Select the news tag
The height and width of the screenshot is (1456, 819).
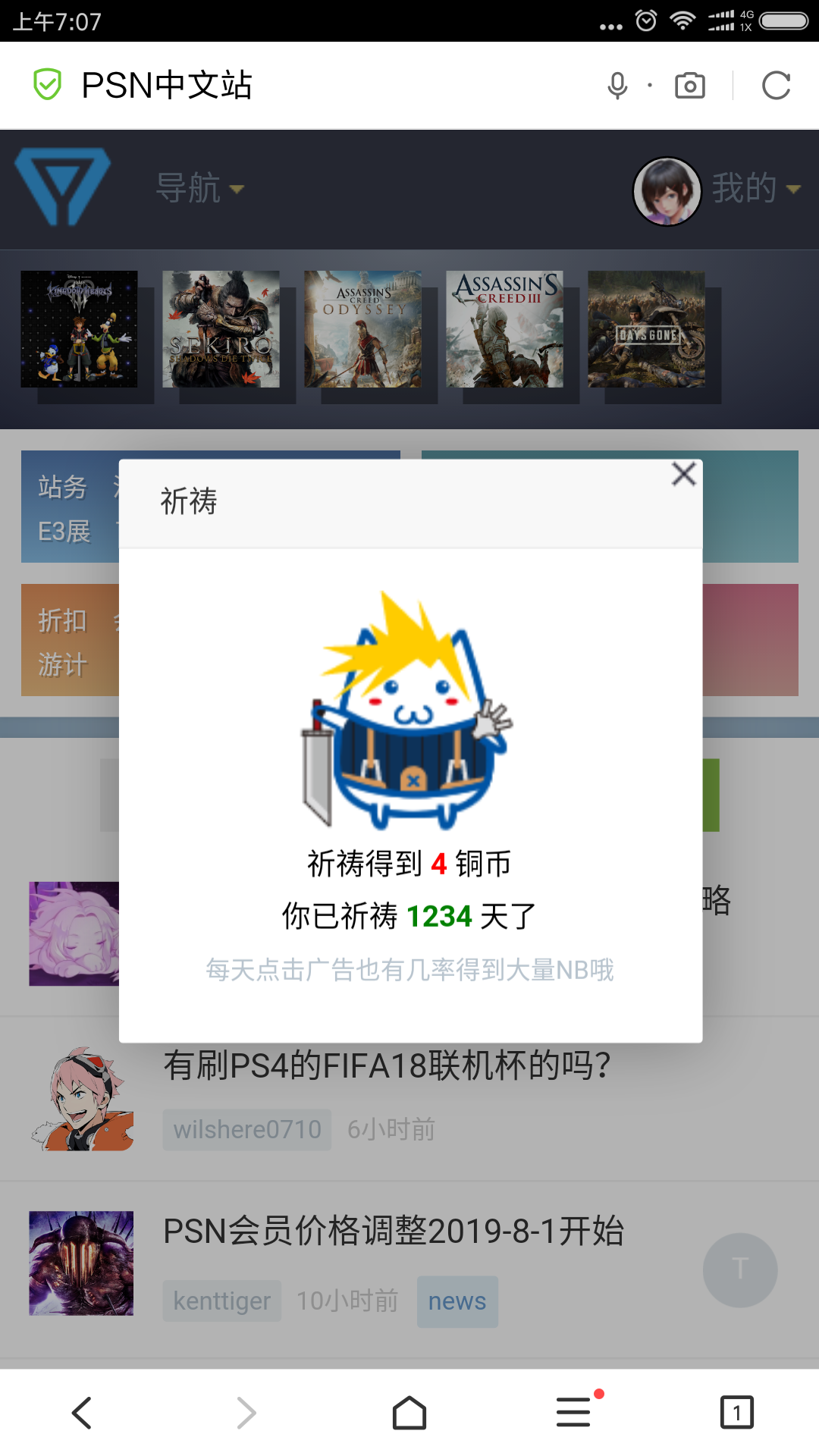(x=457, y=1301)
